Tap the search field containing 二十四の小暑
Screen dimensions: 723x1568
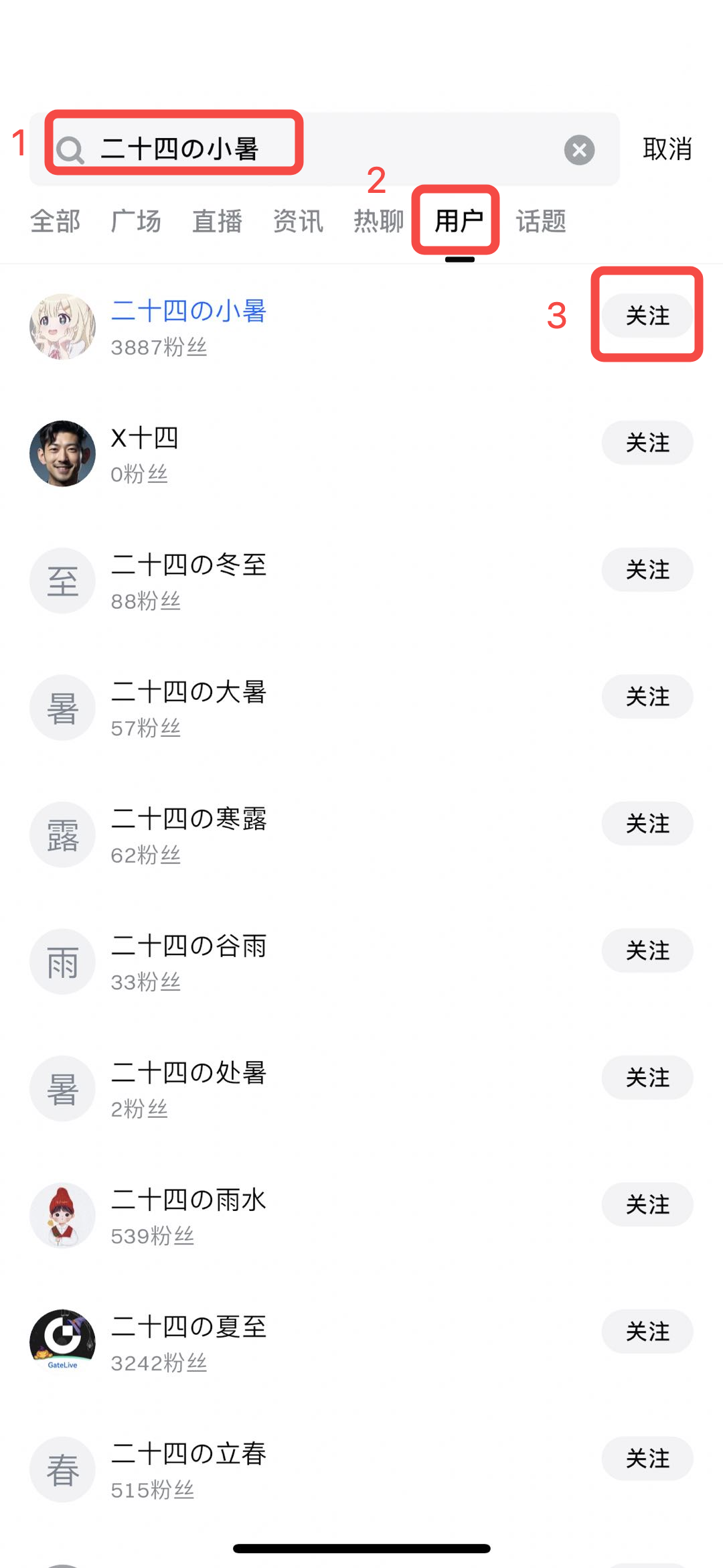pos(321,149)
